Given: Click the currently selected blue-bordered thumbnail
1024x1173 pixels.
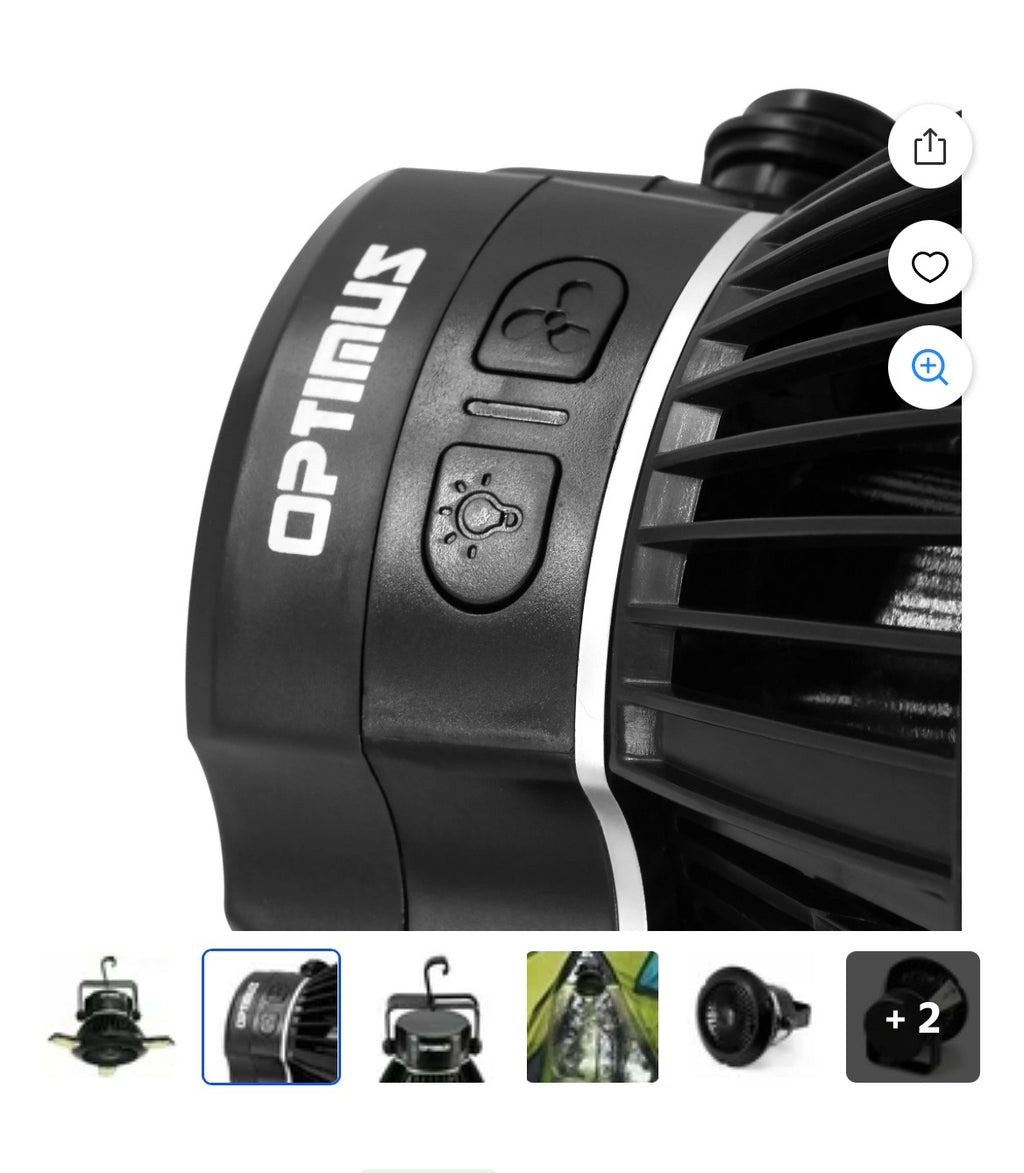Looking at the screenshot, I should [x=271, y=1016].
